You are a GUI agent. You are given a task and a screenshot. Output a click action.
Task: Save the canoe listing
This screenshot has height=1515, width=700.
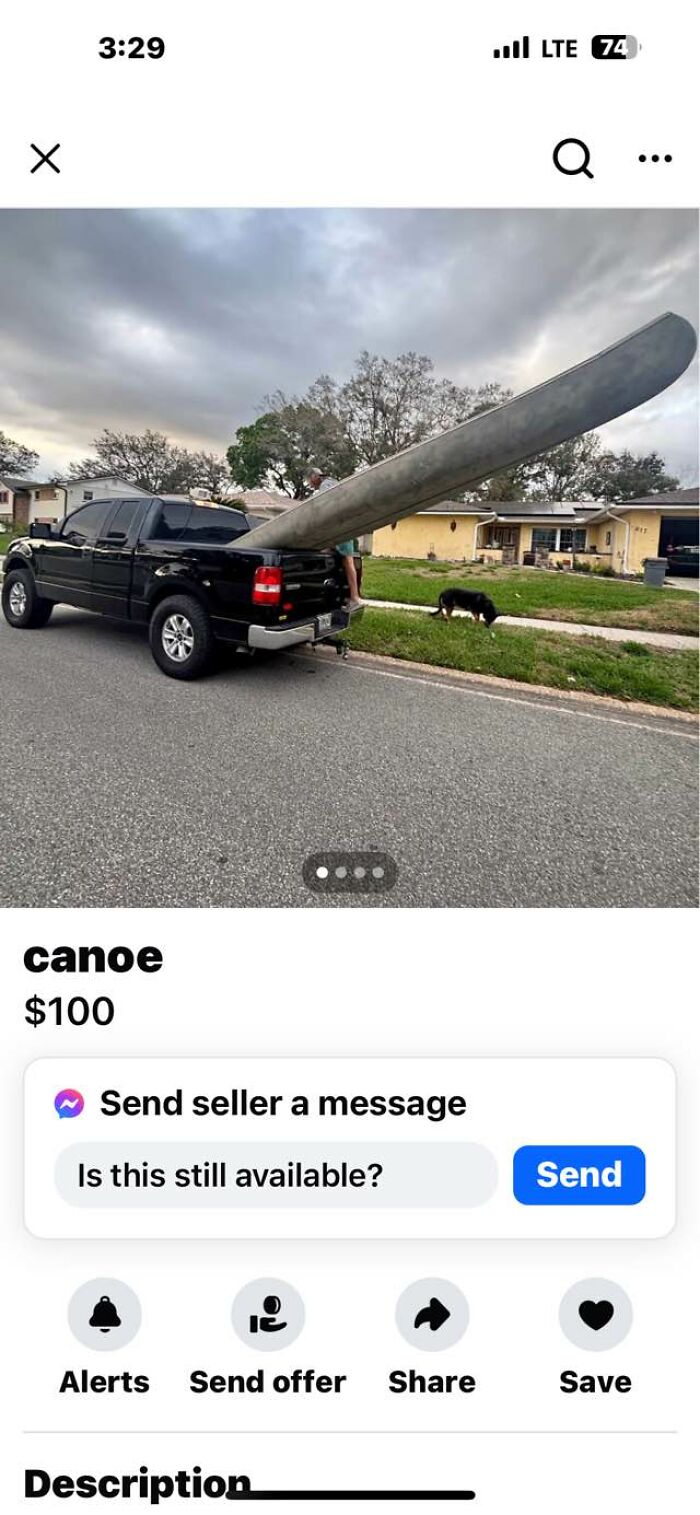[x=595, y=1315]
